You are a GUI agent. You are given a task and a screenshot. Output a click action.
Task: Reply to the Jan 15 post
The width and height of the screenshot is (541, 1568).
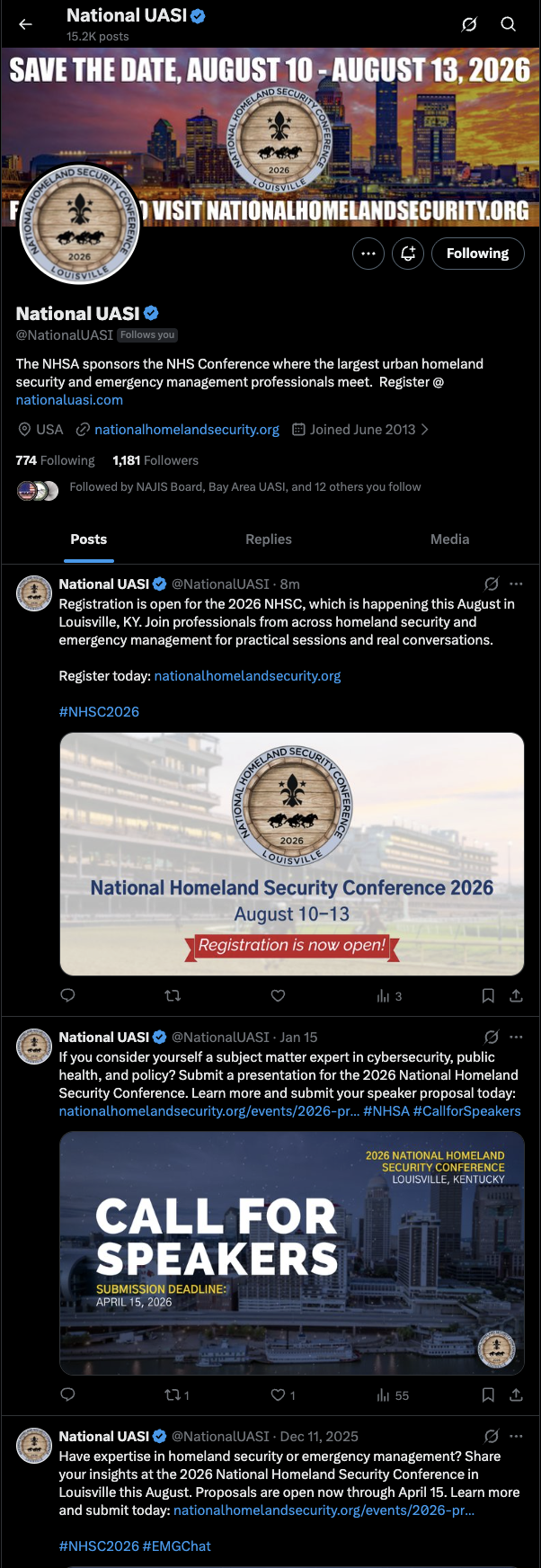pyautogui.click(x=67, y=1395)
